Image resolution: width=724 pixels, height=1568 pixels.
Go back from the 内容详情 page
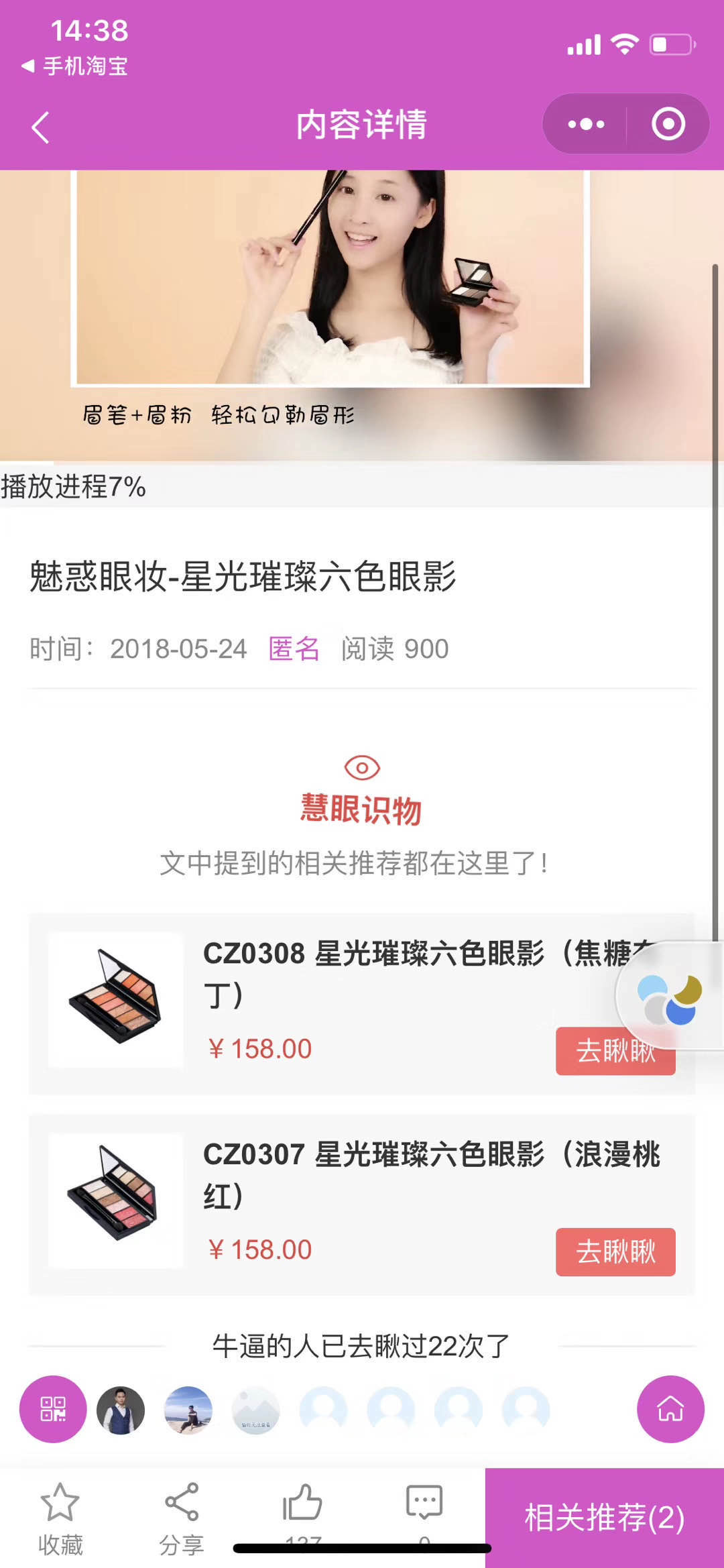click(x=40, y=127)
